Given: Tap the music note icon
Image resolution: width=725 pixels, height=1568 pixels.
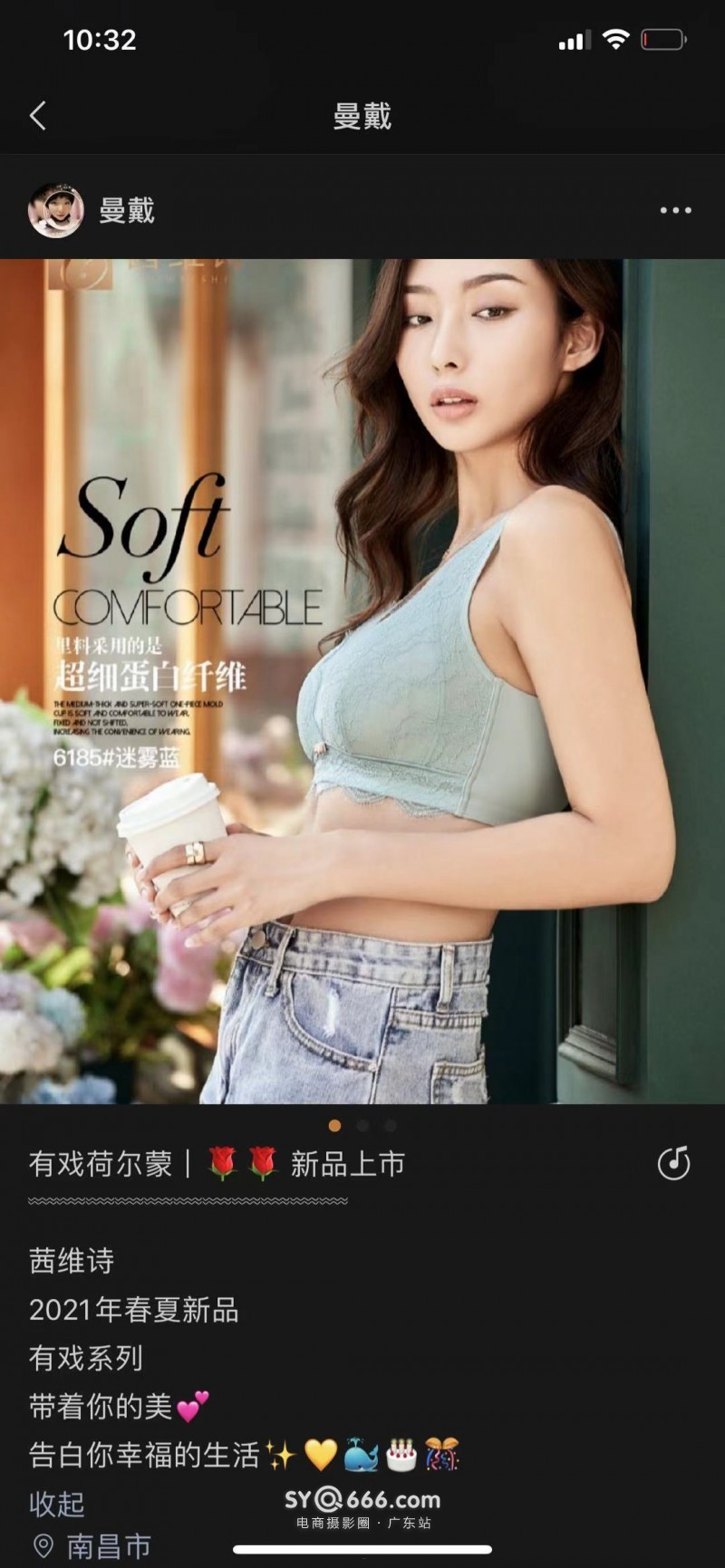Looking at the screenshot, I should 673,1163.
